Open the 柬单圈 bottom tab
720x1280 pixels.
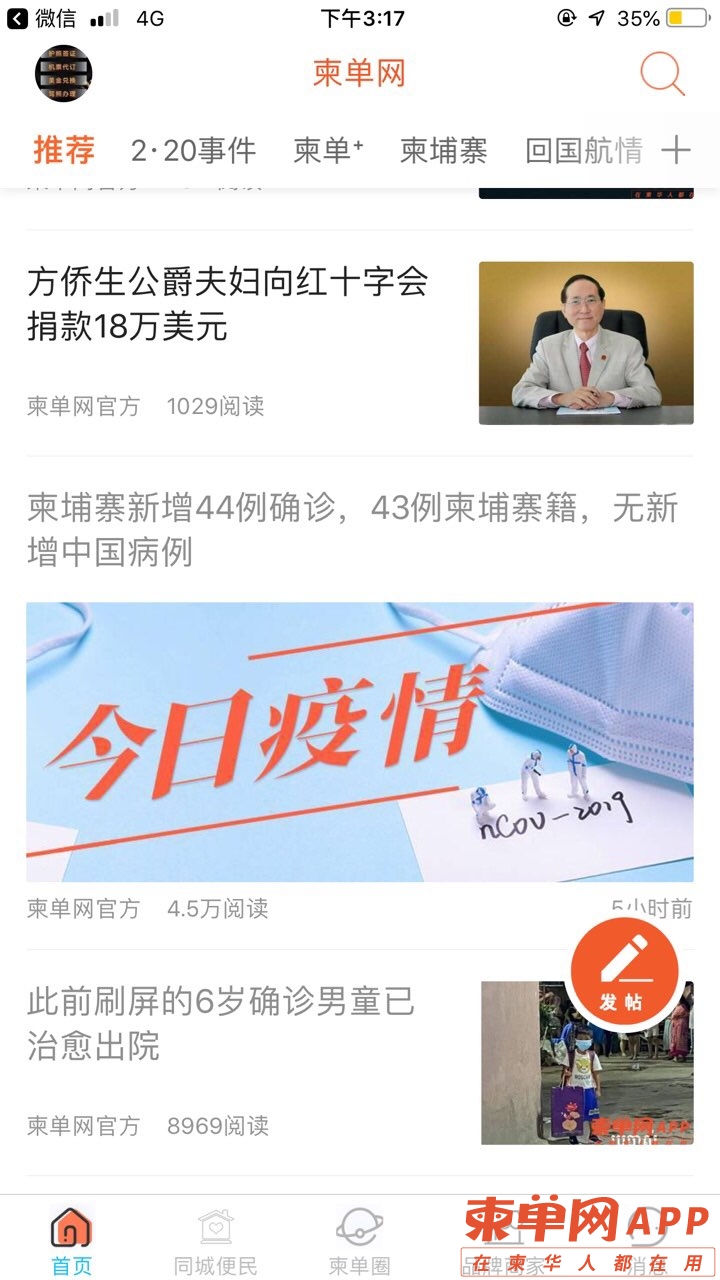(359, 1240)
